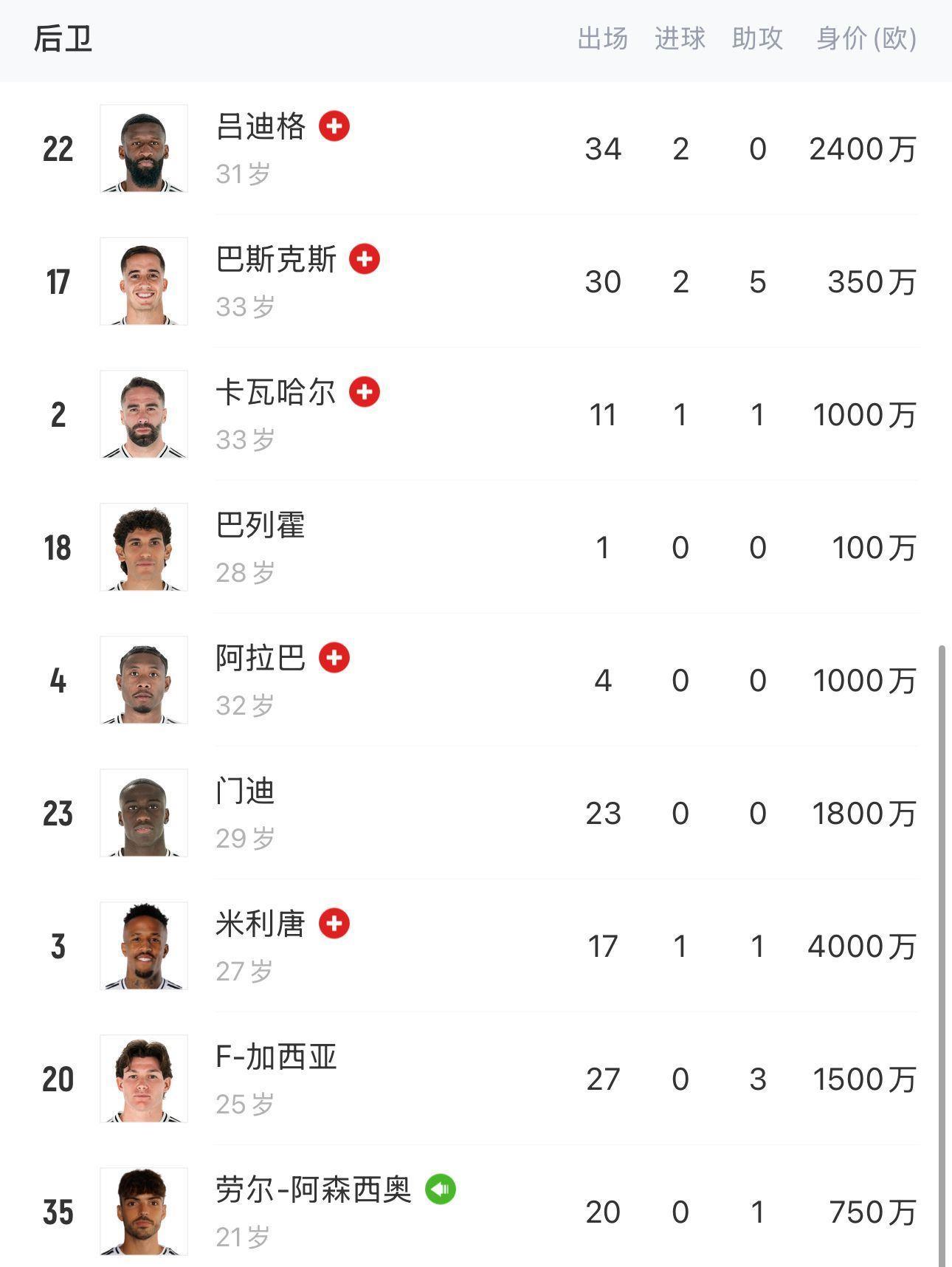The width and height of the screenshot is (952, 1267).
Task: Click 门迪's portrait image
Action: (x=143, y=811)
